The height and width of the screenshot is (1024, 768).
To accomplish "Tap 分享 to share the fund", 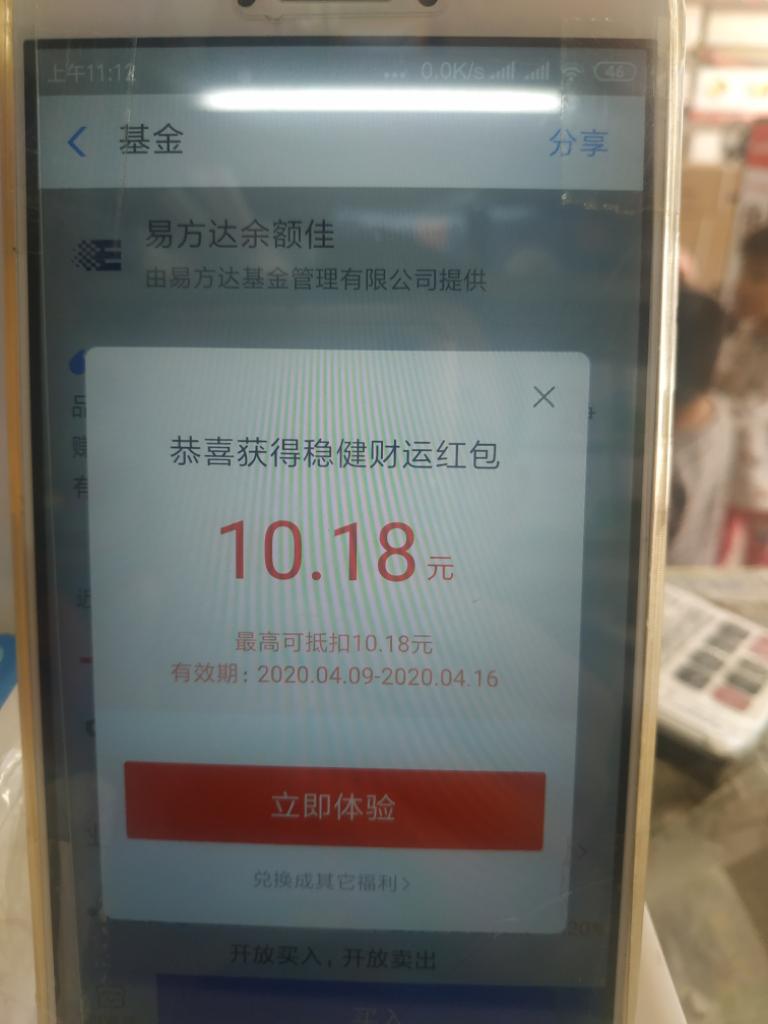I will (578, 142).
